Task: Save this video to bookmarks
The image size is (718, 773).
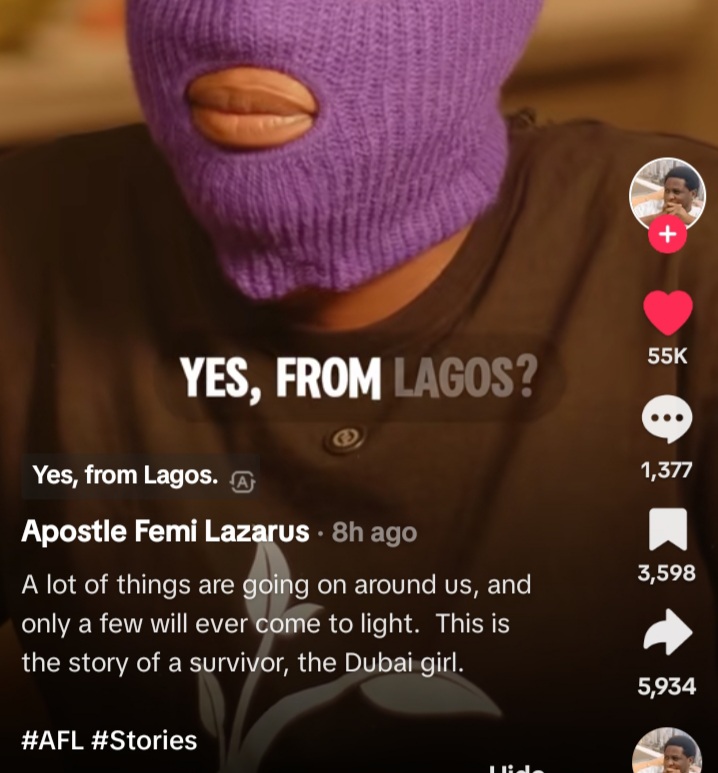Action: 667,529
